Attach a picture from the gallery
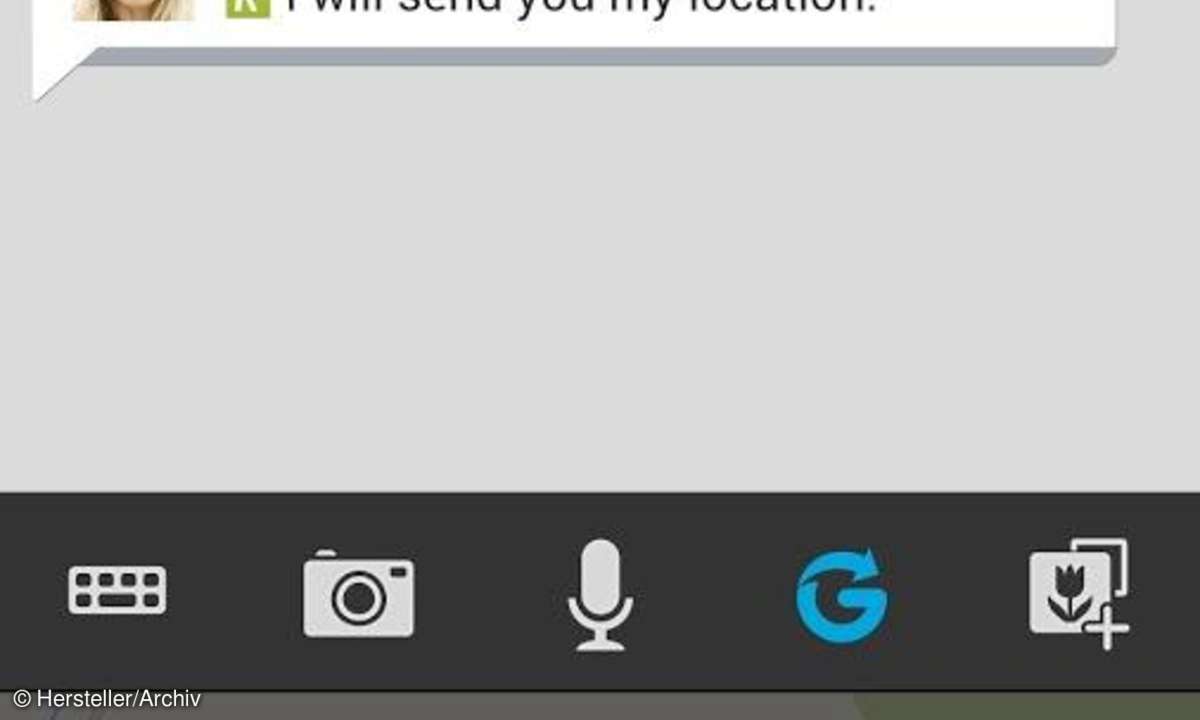This screenshot has width=1200, height=720. 1078,594
